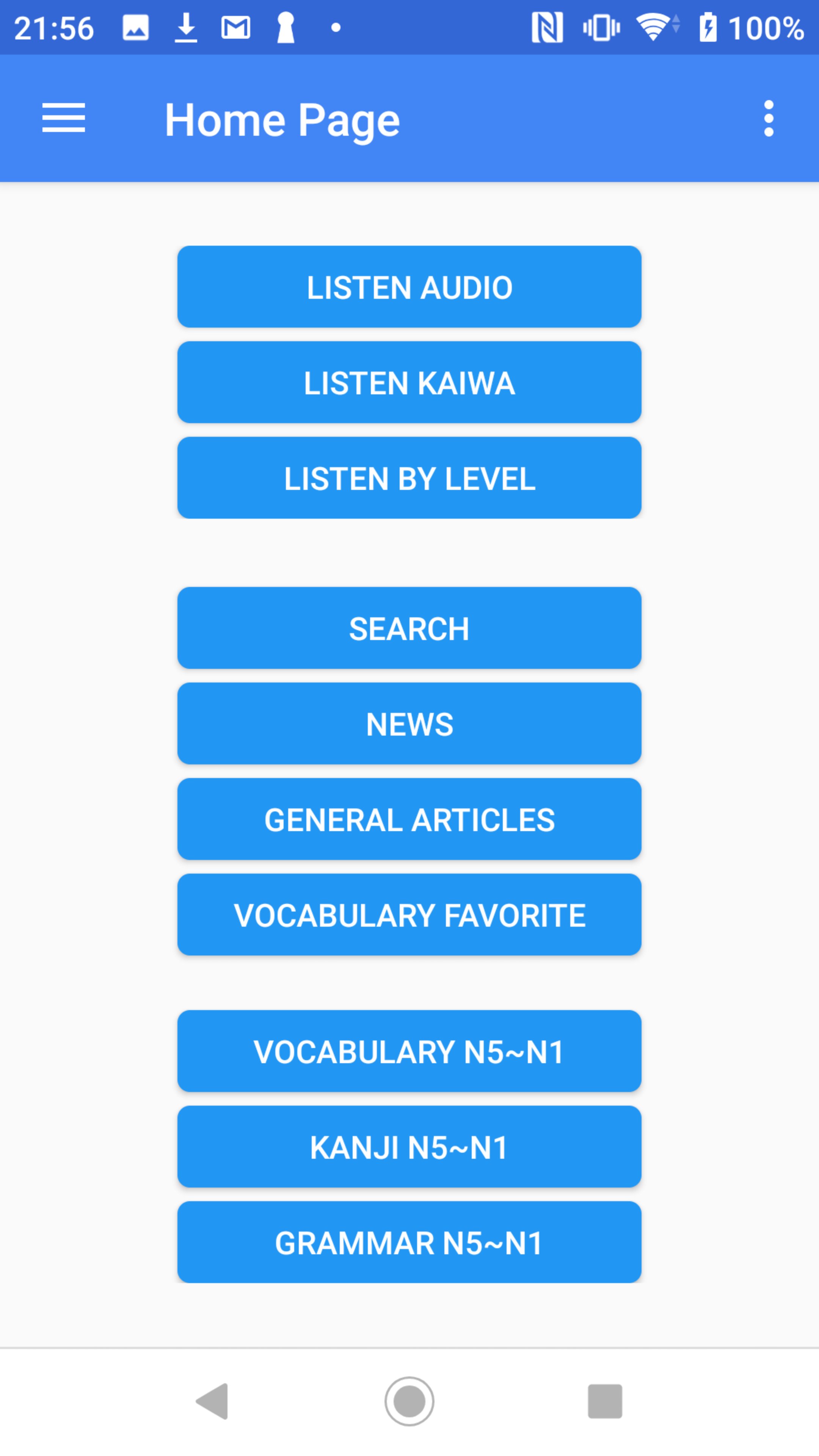
Task: Go to the device home screen
Action: (x=409, y=1401)
